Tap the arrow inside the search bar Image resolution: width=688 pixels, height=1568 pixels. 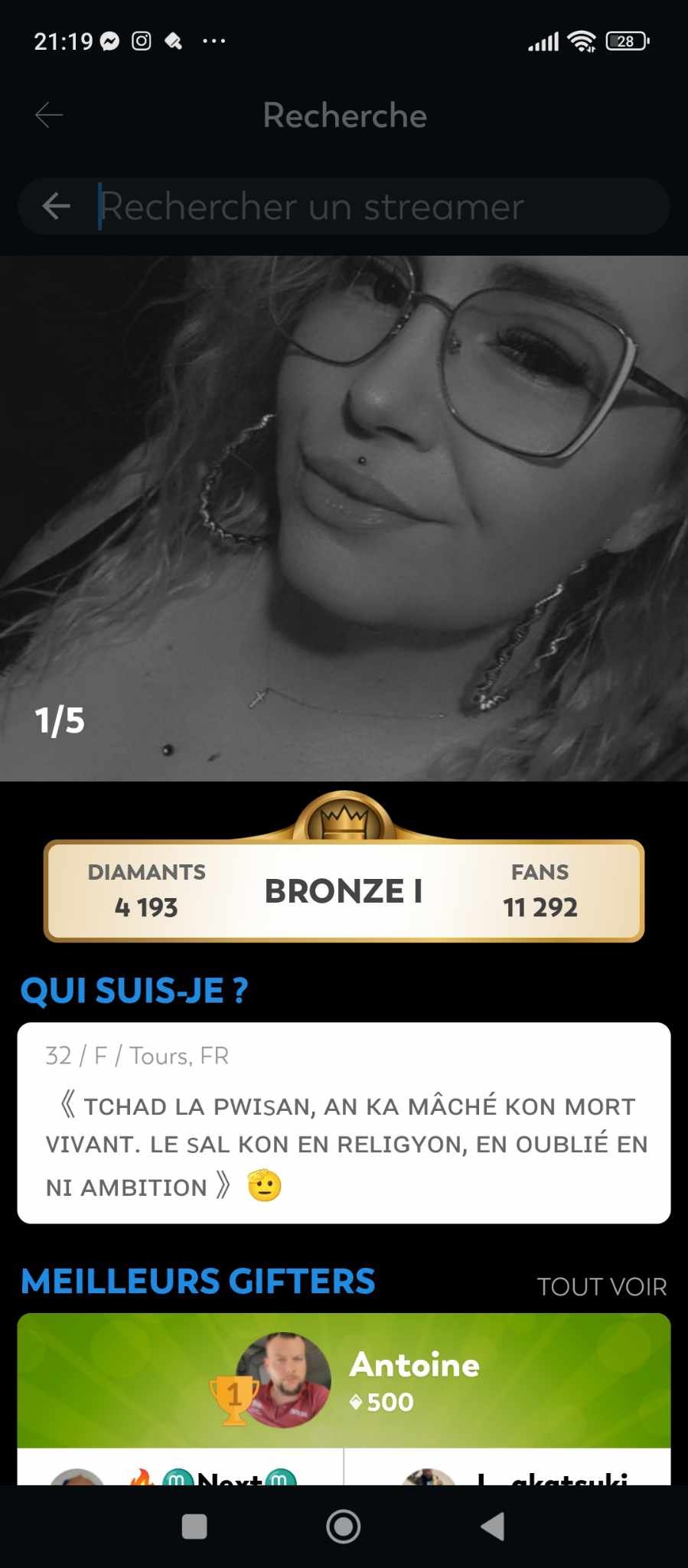tap(57, 206)
